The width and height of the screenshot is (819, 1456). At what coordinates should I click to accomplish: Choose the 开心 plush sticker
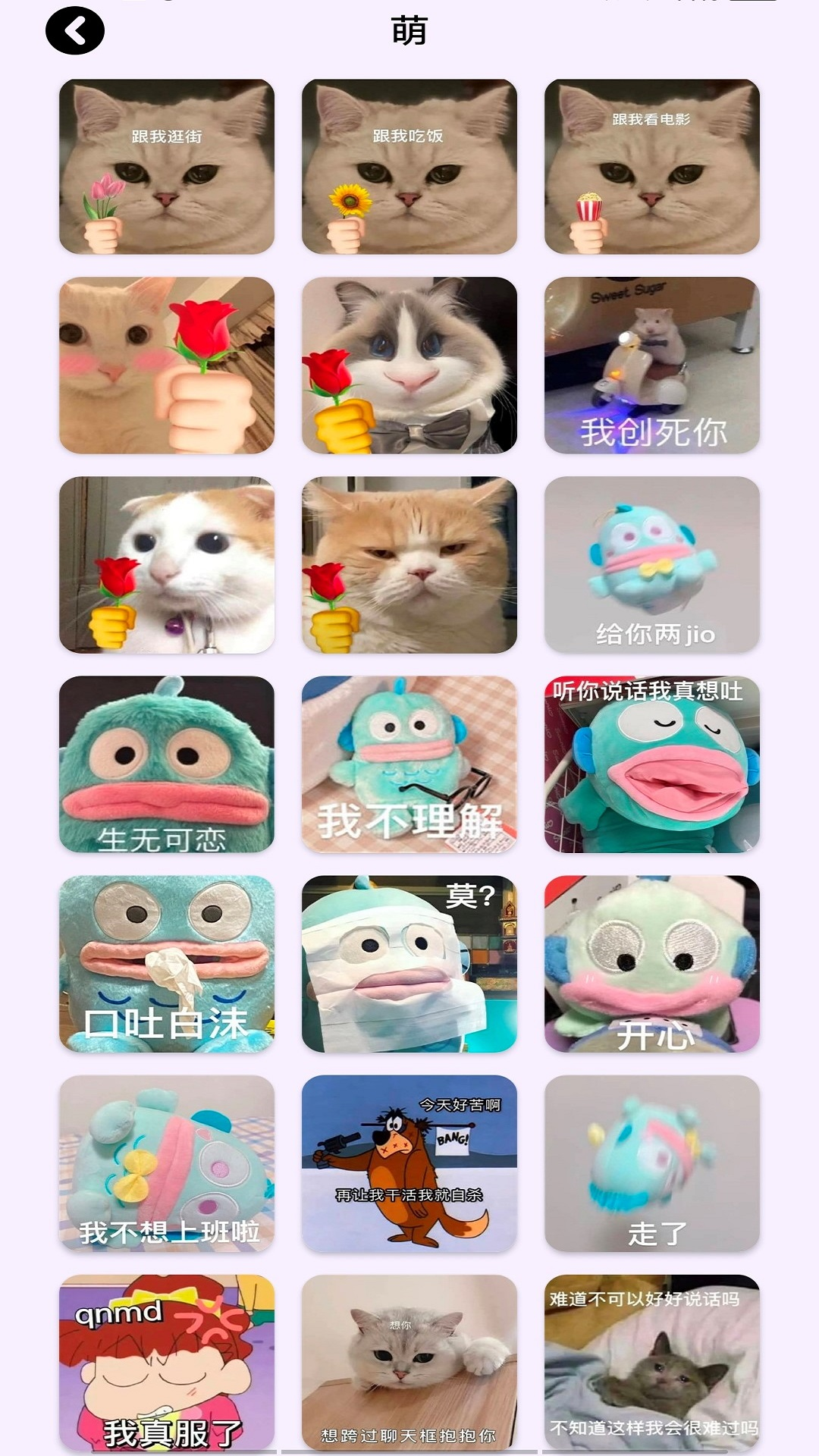pos(652,964)
